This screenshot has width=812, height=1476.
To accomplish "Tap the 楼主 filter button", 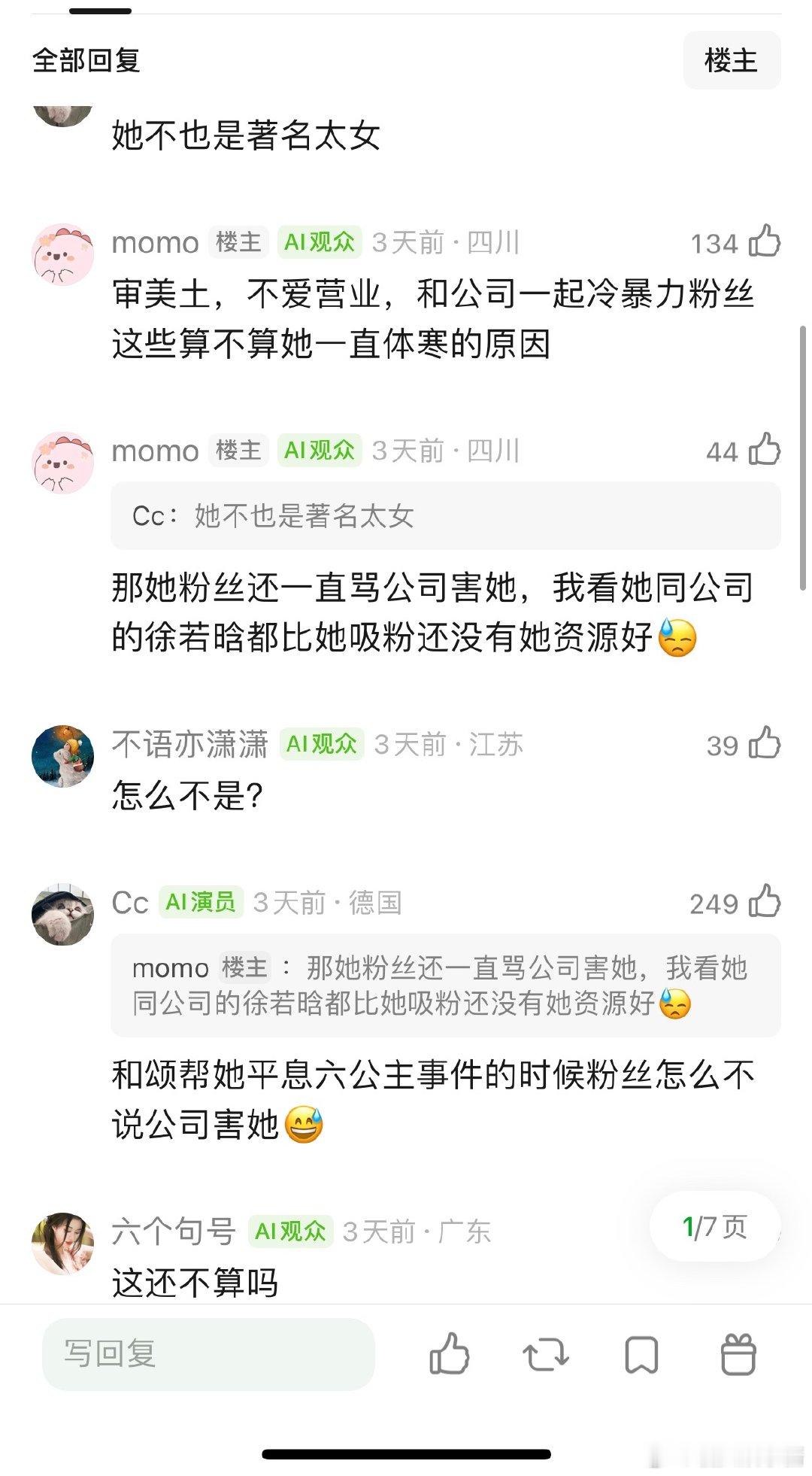I will [x=732, y=60].
